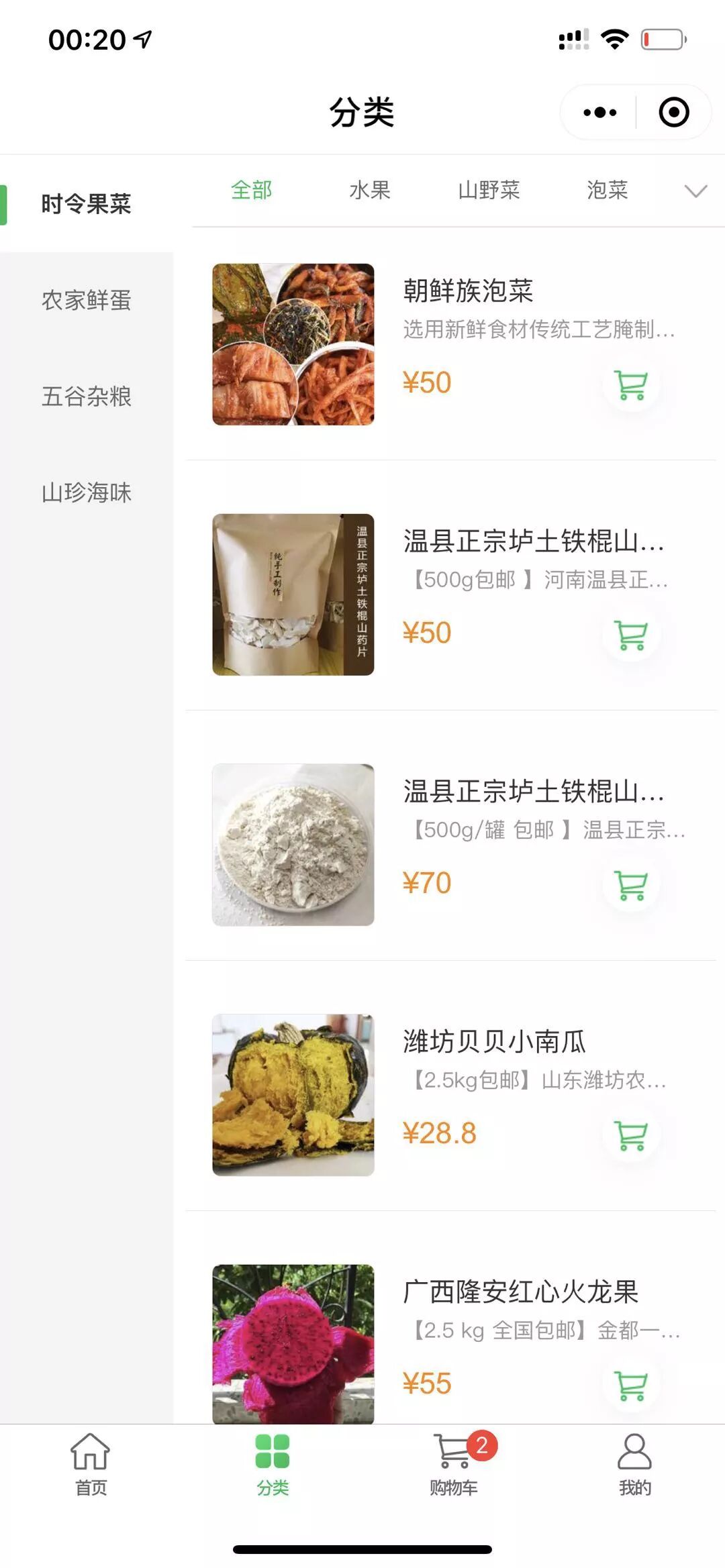
Task: Expand the sub-category dropdown chevron
Action: (695, 191)
